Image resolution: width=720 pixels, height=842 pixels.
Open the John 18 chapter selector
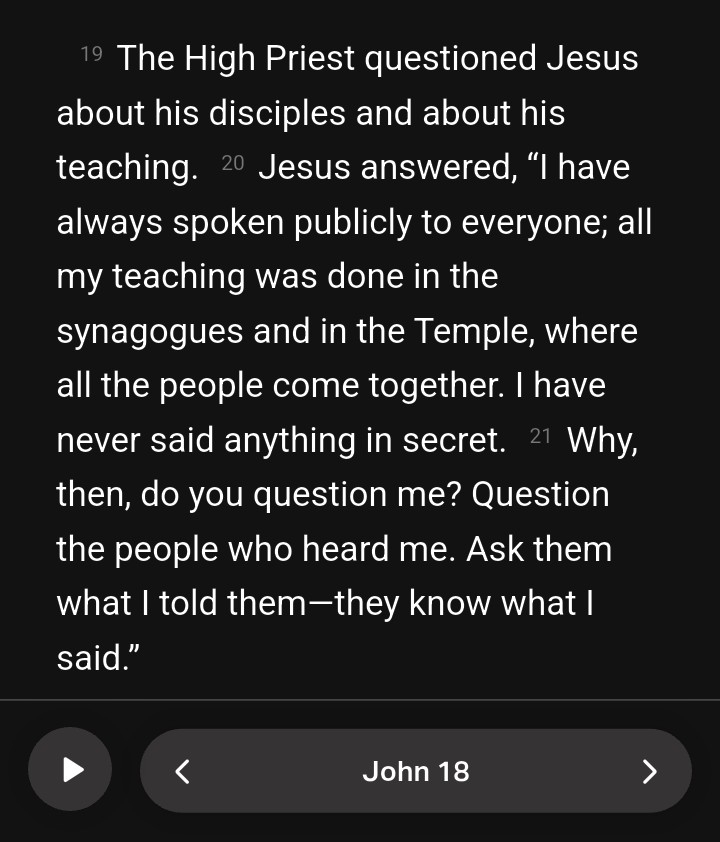(x=415, y=771)
